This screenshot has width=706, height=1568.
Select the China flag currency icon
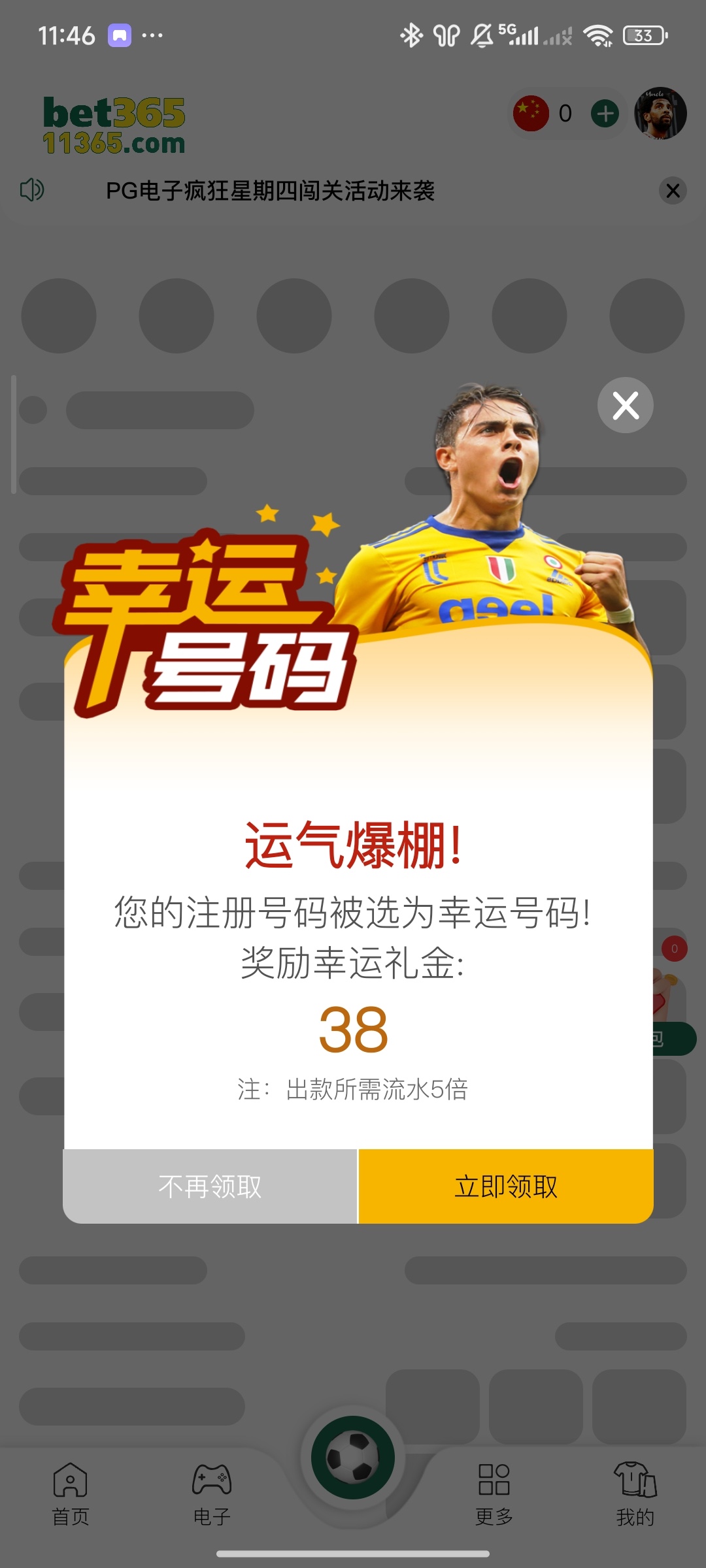coord(531,114)
